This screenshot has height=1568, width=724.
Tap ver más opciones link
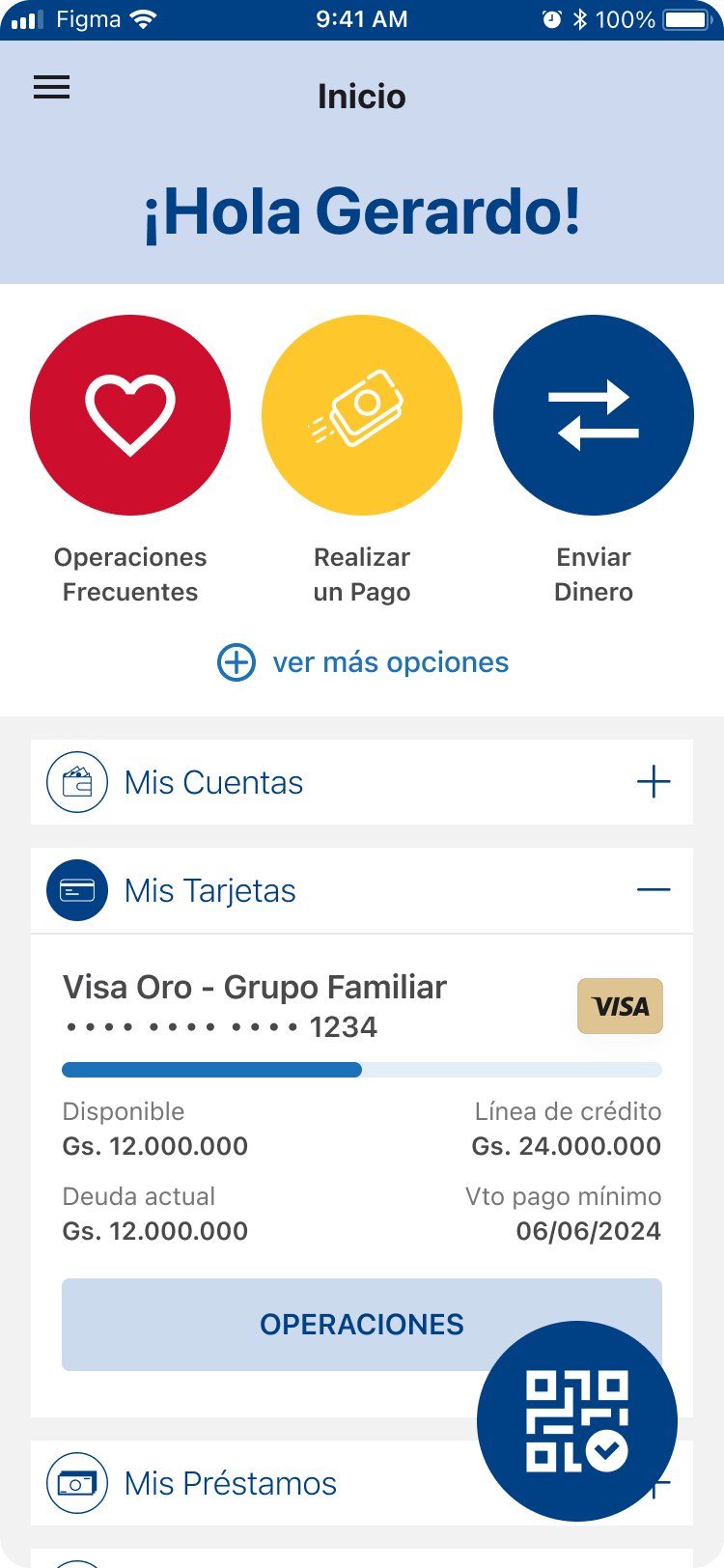363,662
